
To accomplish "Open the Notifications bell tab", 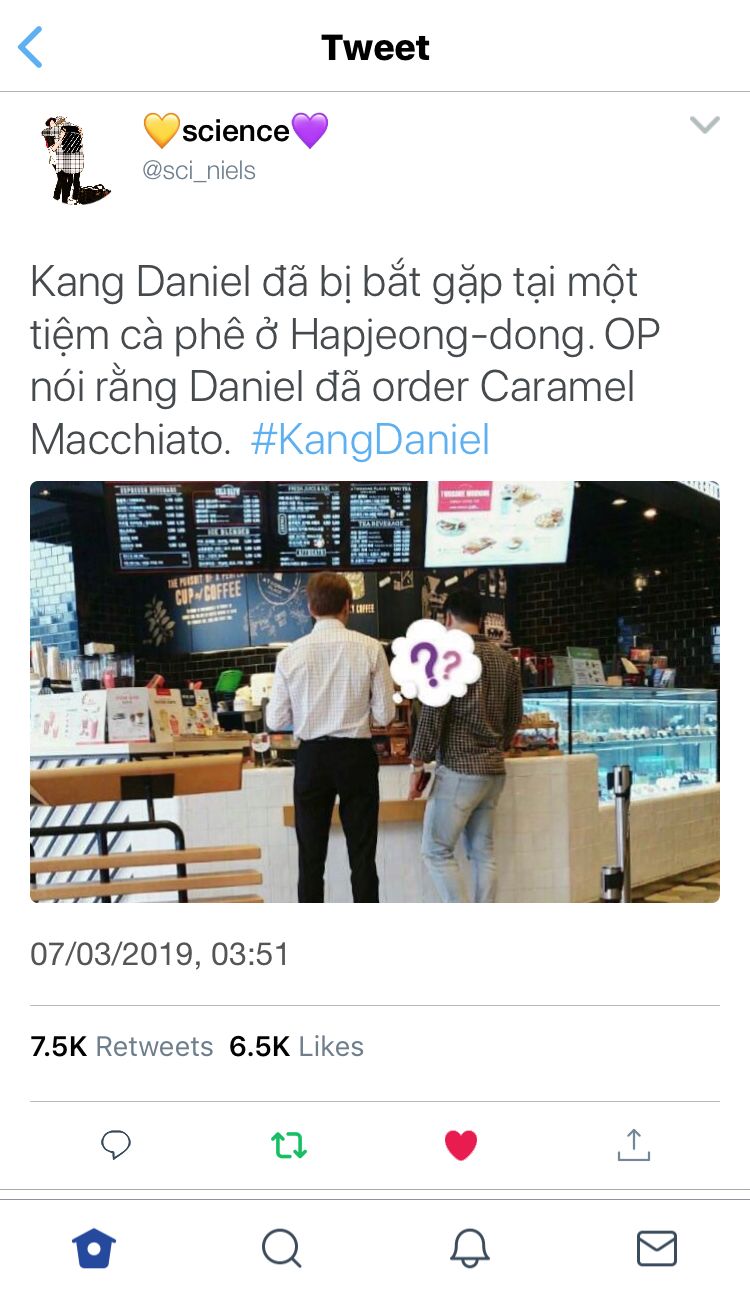I will coord(469,1248).
